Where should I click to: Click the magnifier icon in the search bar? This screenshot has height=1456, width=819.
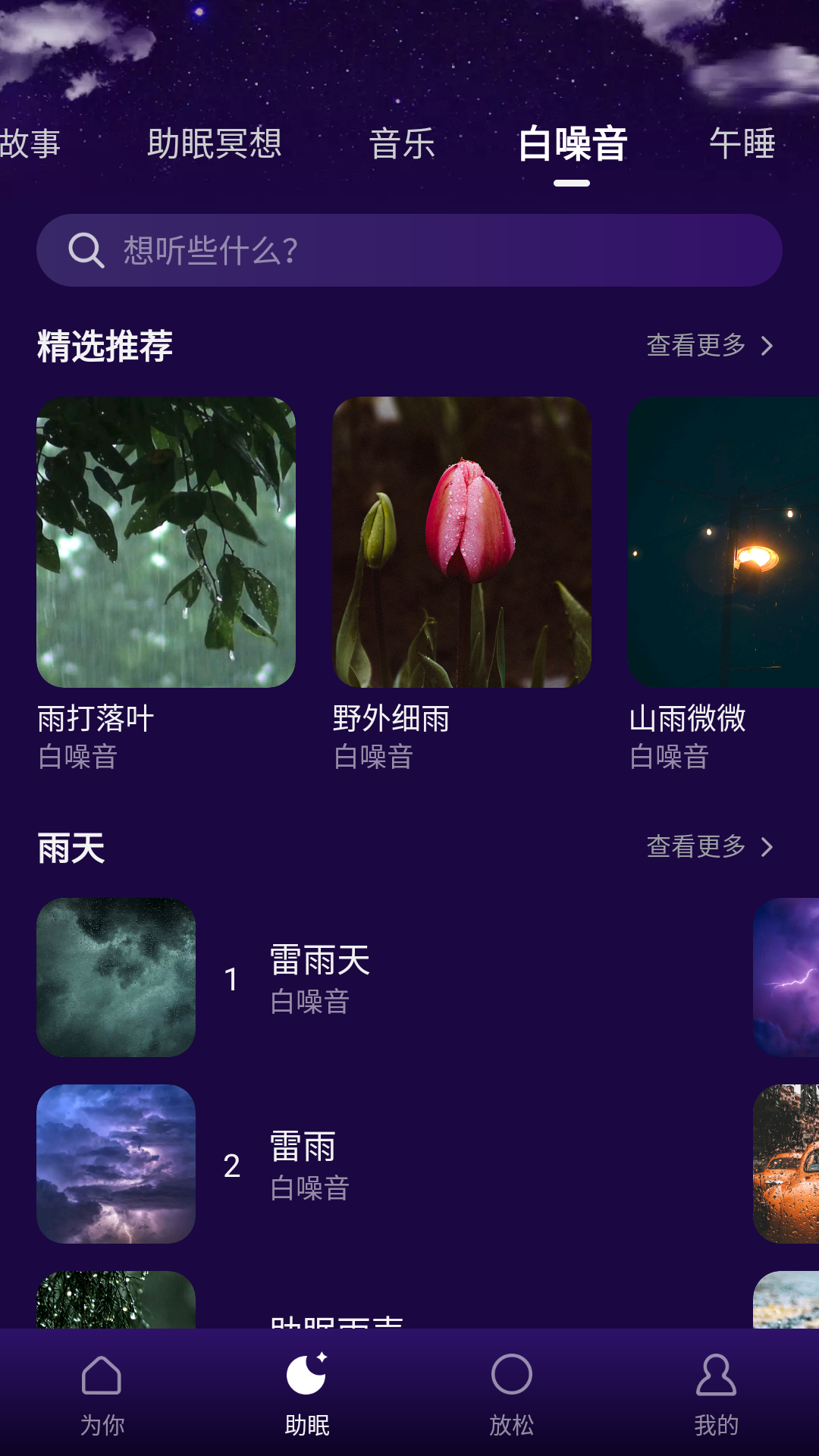[x=86, y=250]
